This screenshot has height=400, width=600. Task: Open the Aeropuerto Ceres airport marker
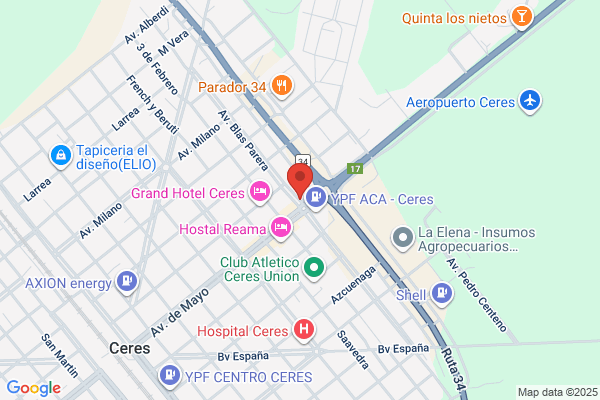tap(530, 101)
